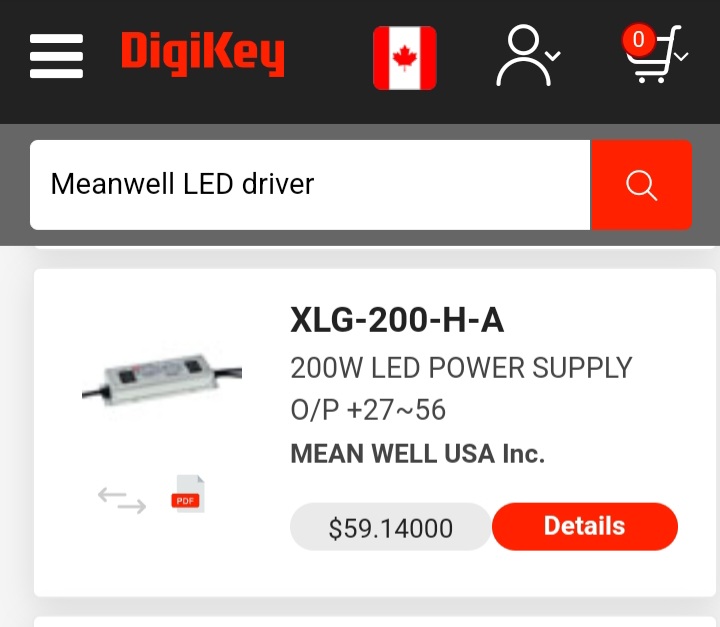Open the shopping cart
Image resolution: width=720 pixels, height=627 pixels.
pyautogui.click(x=654, y=55)
